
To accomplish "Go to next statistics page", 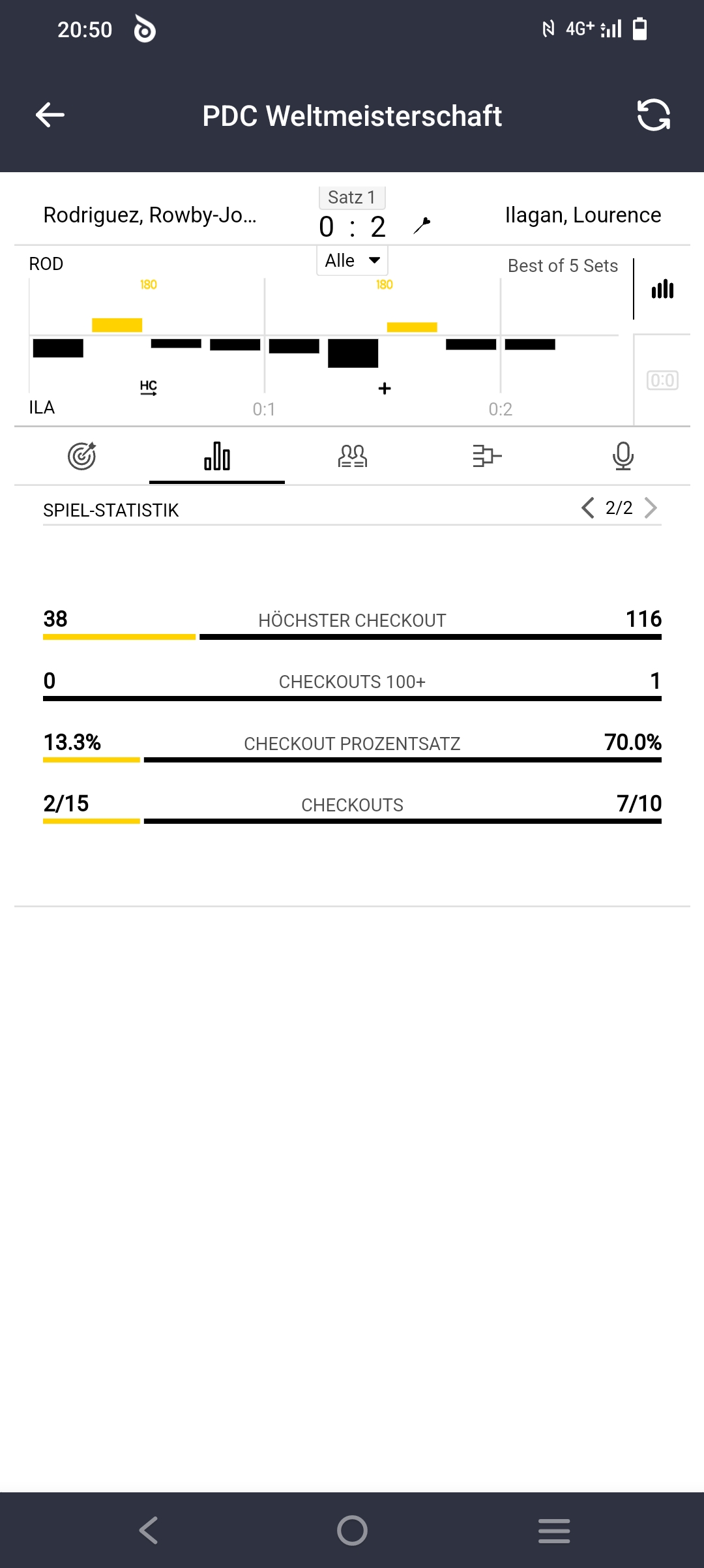I will (651, 507).
